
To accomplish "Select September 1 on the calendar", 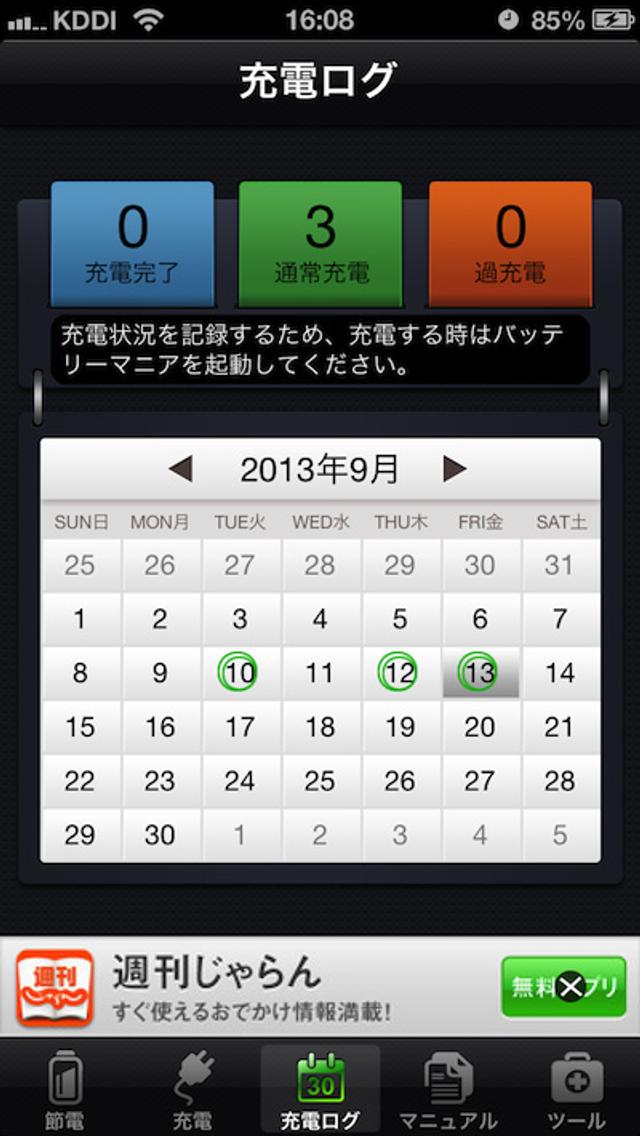I will tap(80, 619).
